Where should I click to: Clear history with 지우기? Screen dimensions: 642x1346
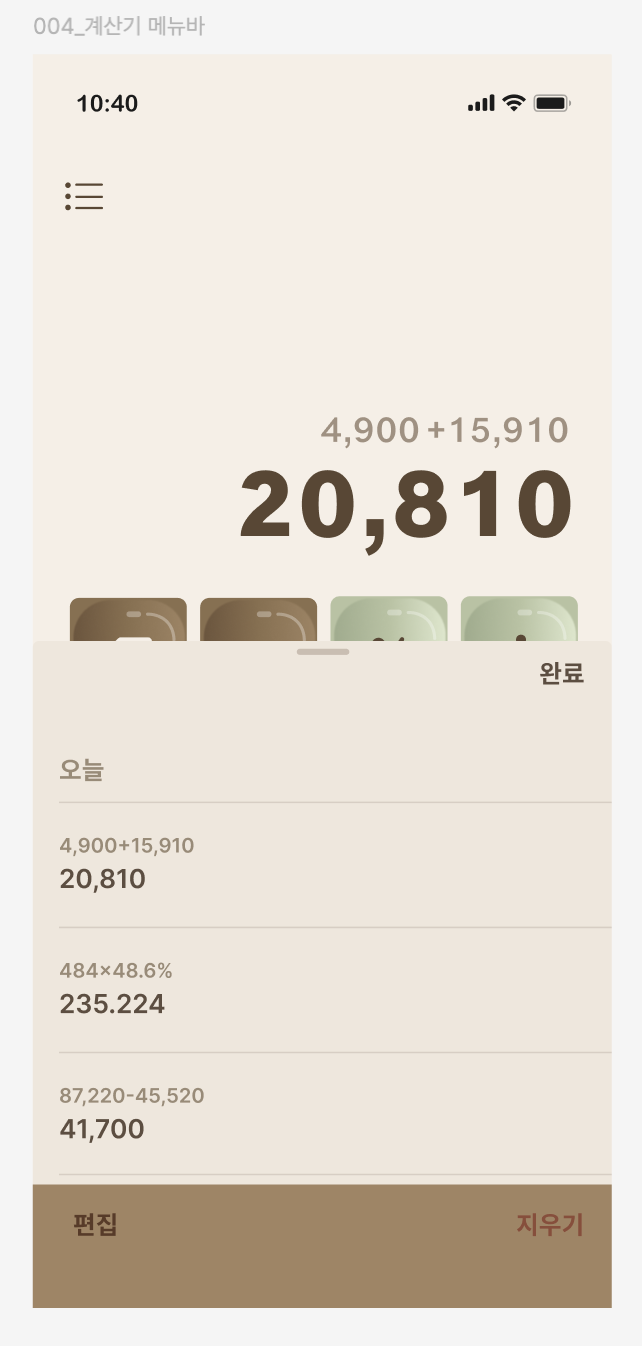[549, 1225]
